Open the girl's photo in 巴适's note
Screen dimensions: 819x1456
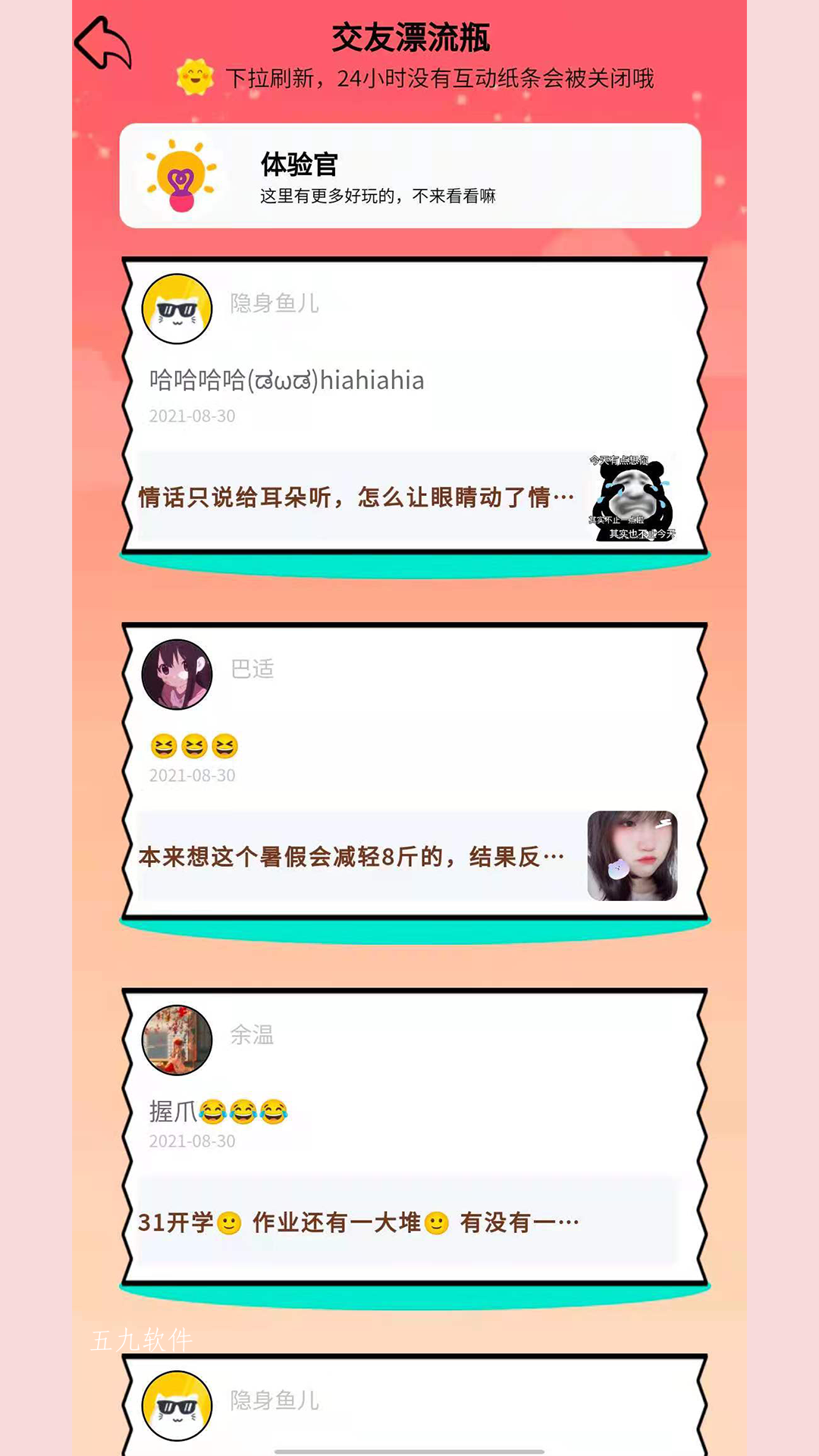(632, 856)
